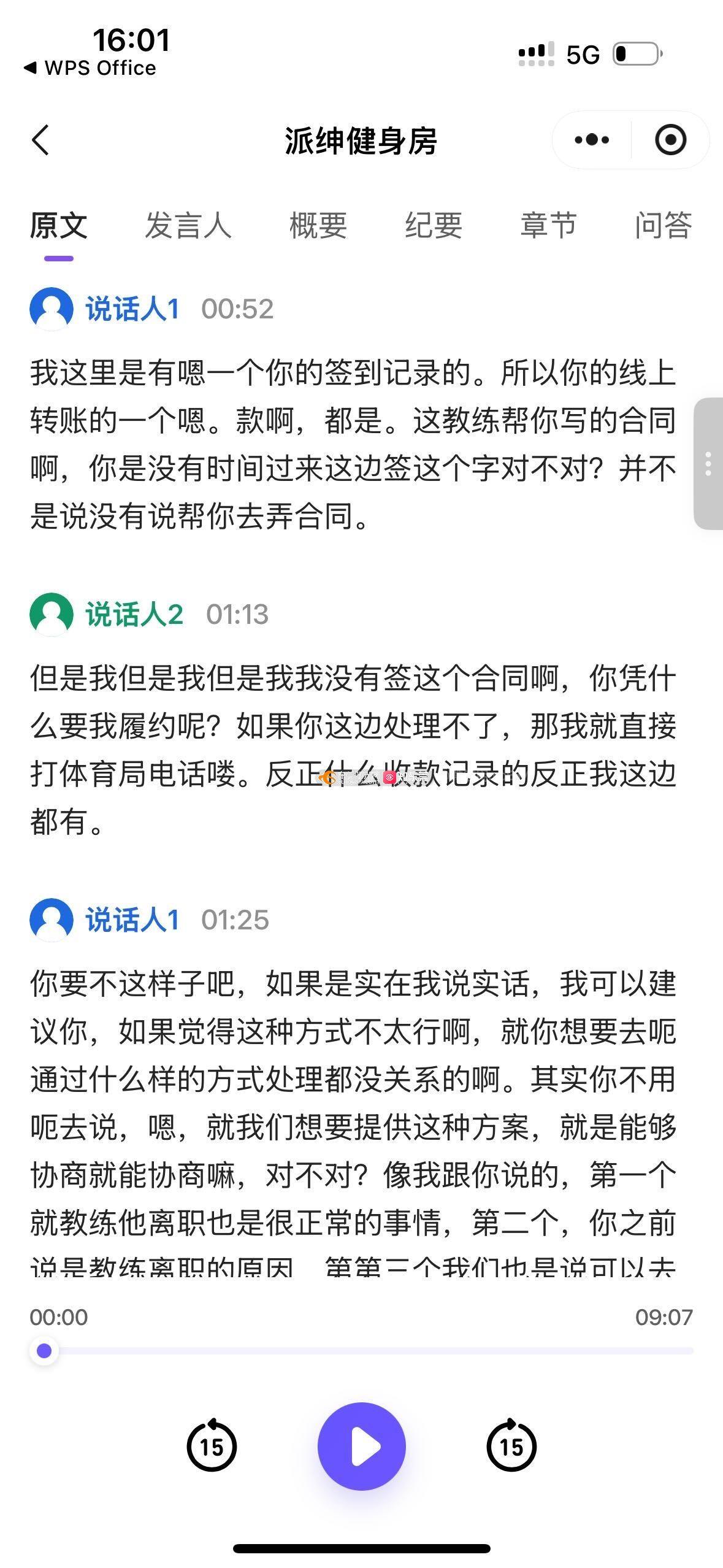The height and width of the screenshot is (1568, 723).
Task: Play the audio recording
Action: click(x=362, y=1446)
